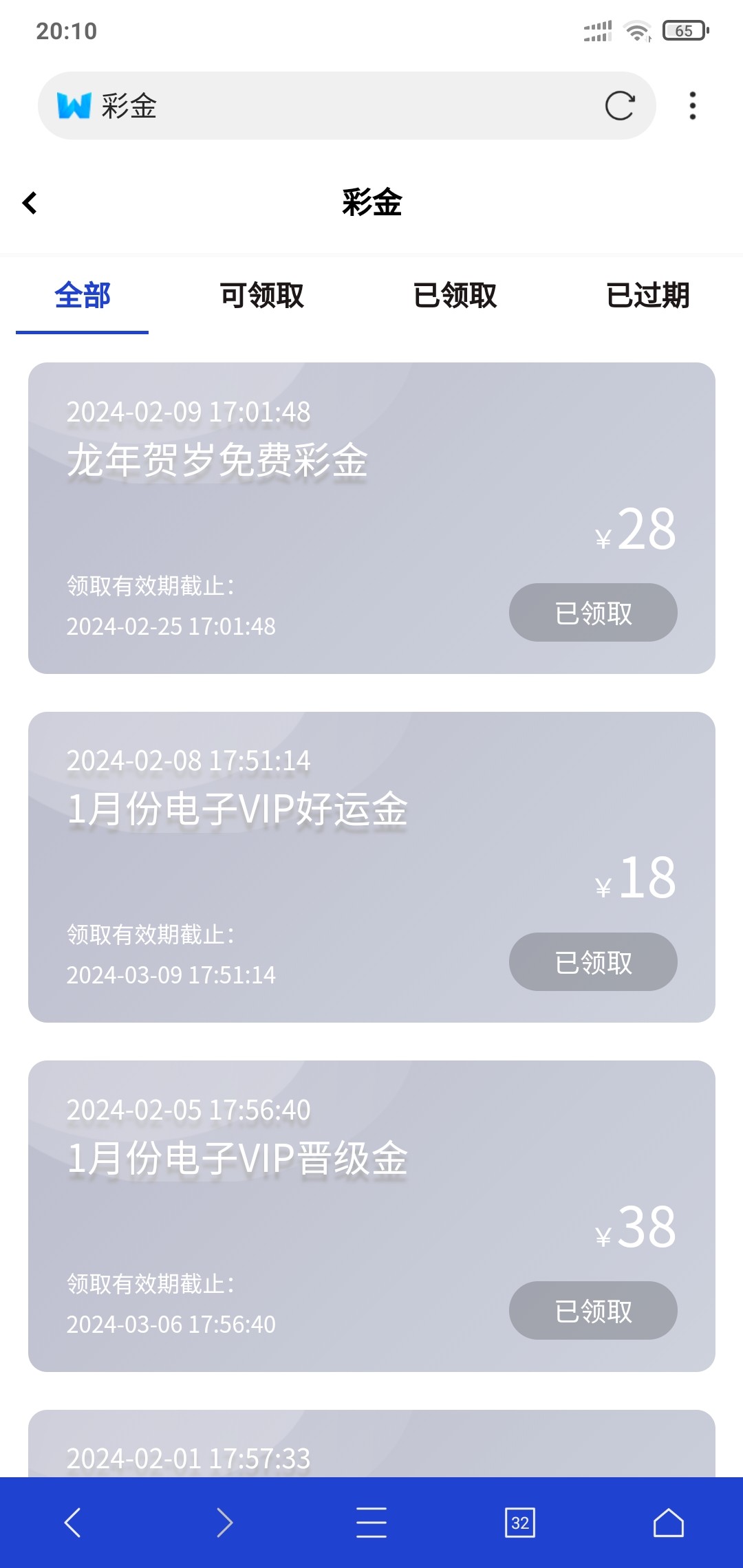Go to the browser home page

click(x=668, y=1523)
